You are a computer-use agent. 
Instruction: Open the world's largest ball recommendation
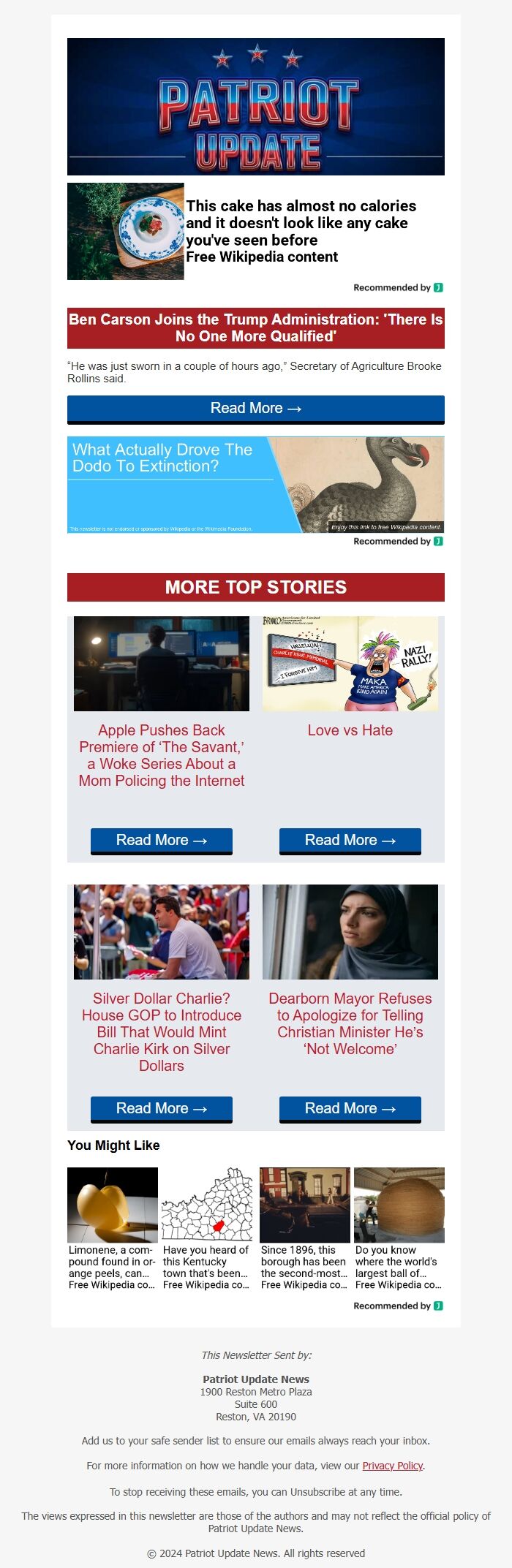(399, 1228)
